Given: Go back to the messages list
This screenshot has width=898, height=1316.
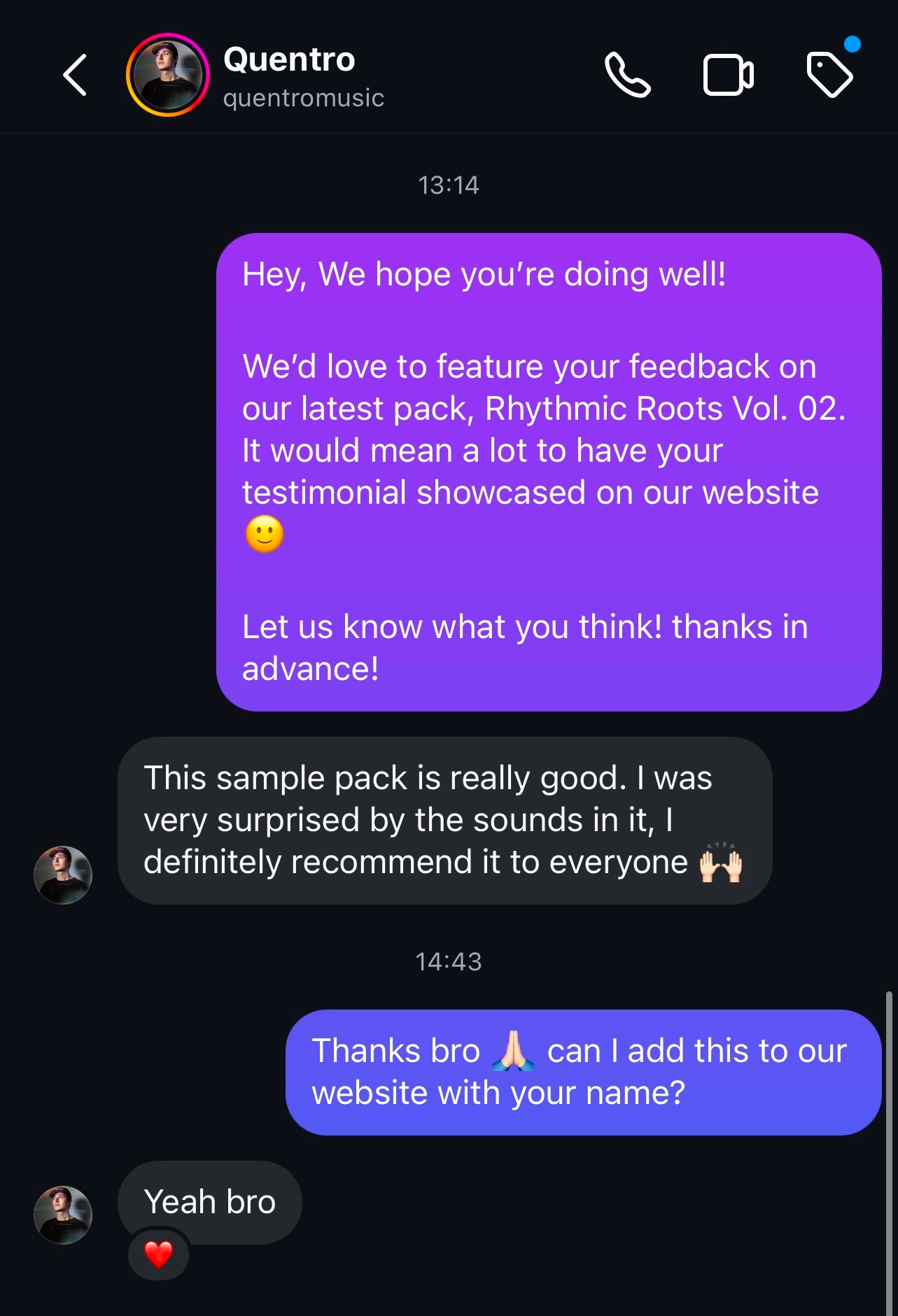Looking at the screenshot, I should [75, 75].
